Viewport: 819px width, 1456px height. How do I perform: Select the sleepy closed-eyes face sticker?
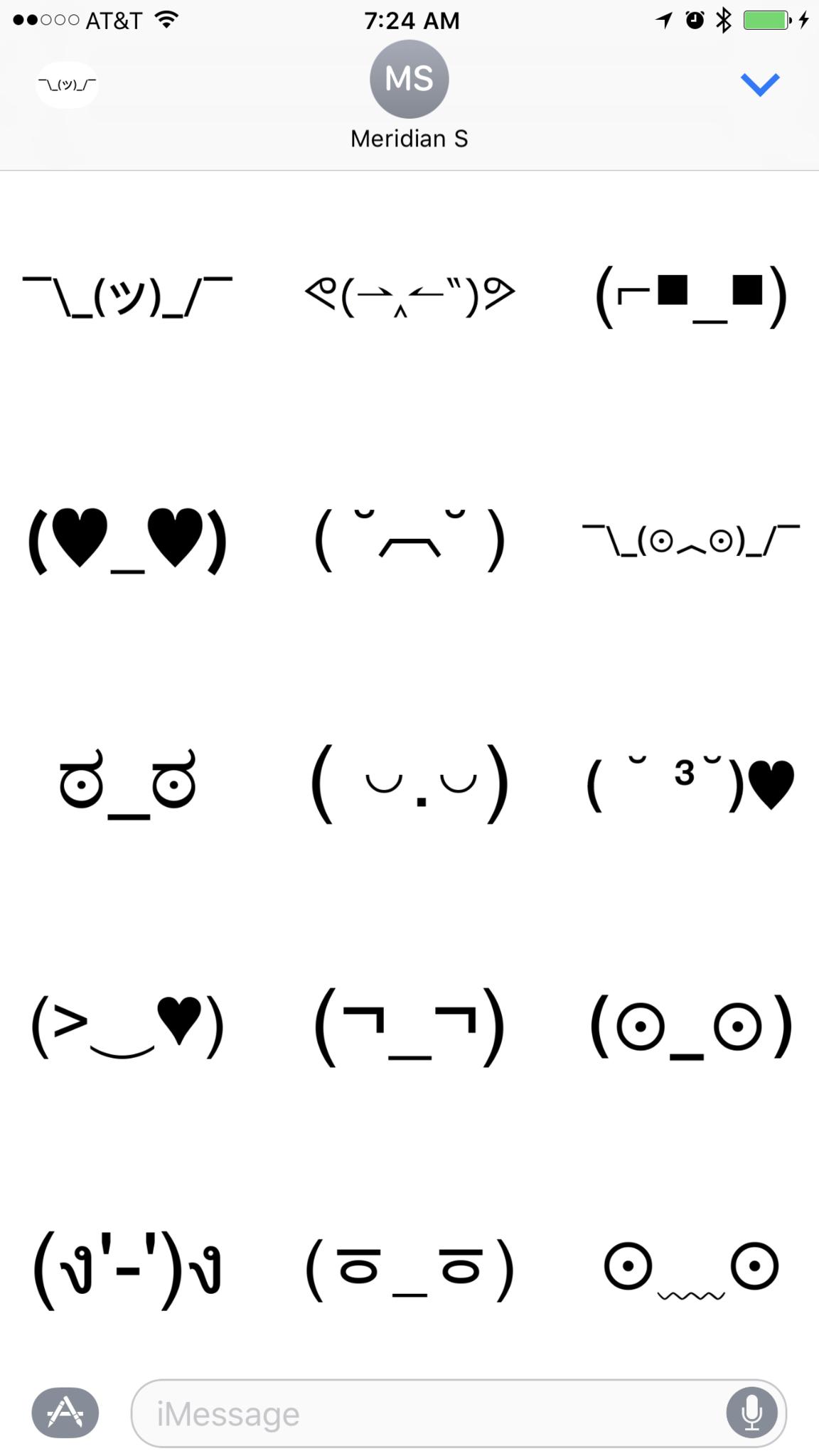409,784
